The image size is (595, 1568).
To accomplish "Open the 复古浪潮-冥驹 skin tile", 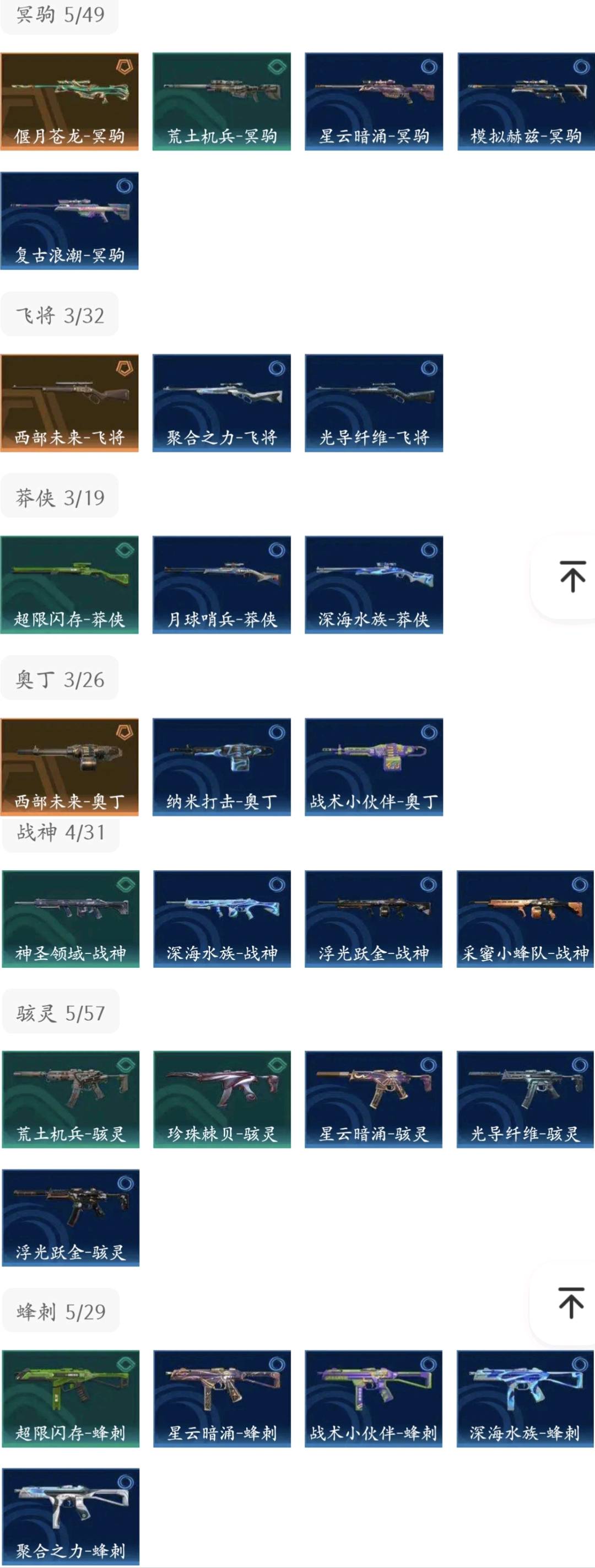I will tap(69, 220).
